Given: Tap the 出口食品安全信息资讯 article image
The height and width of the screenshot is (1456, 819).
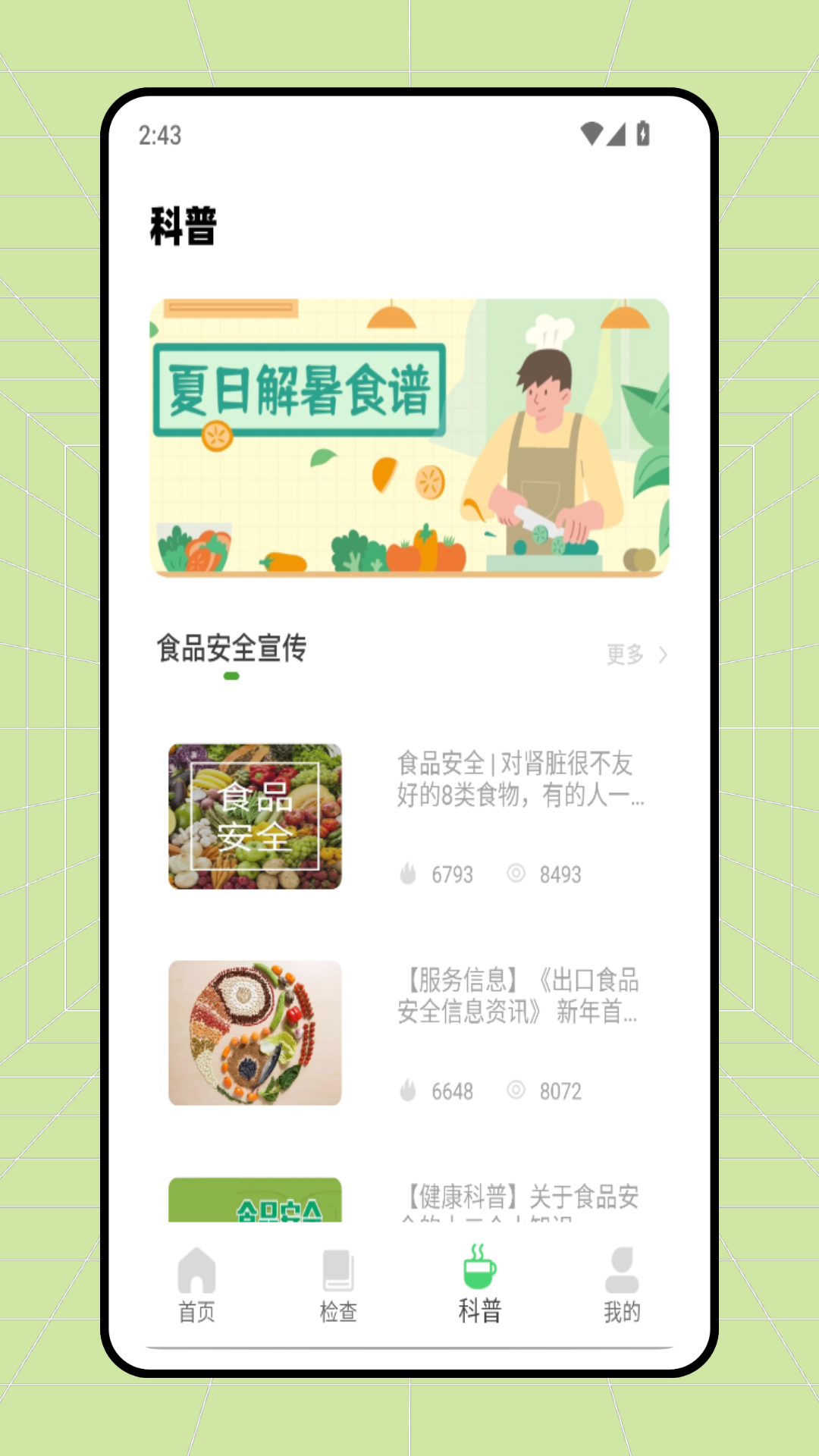Looking at the screenshot, I should [256, 1034].
